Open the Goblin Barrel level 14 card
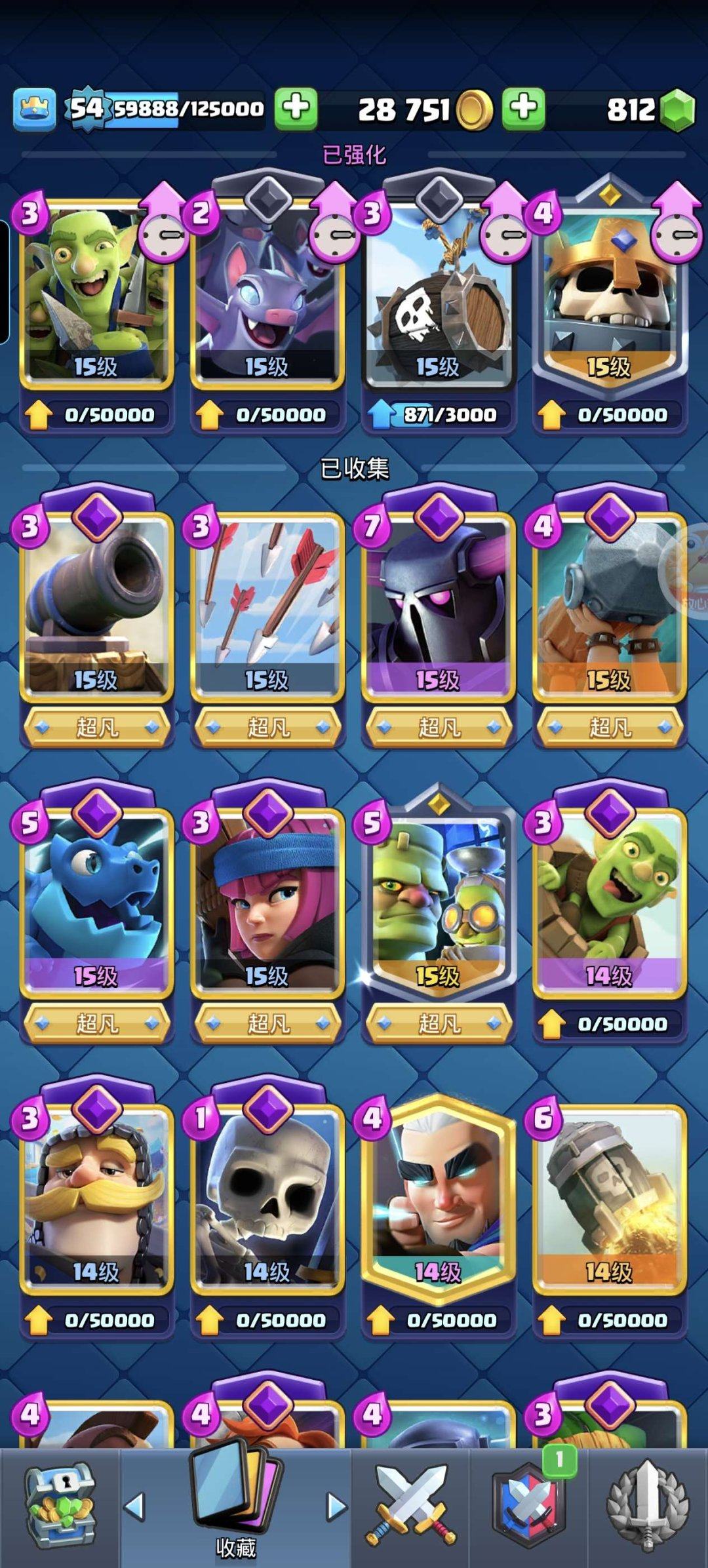Image resolution: width=708 pixels, height=1568 pixels. (609, 901)
